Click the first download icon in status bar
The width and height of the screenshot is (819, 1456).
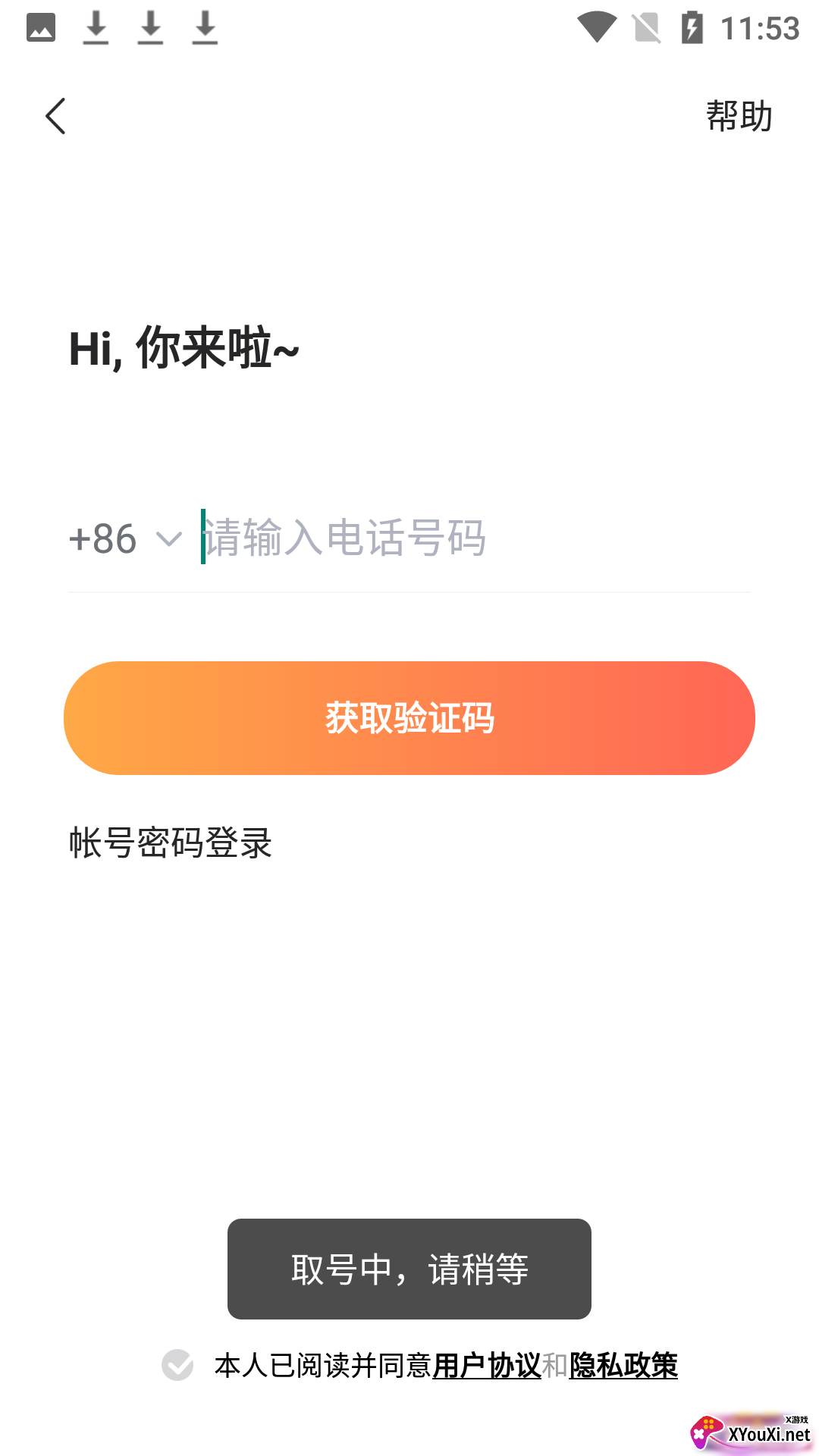(x=96, y=27)
